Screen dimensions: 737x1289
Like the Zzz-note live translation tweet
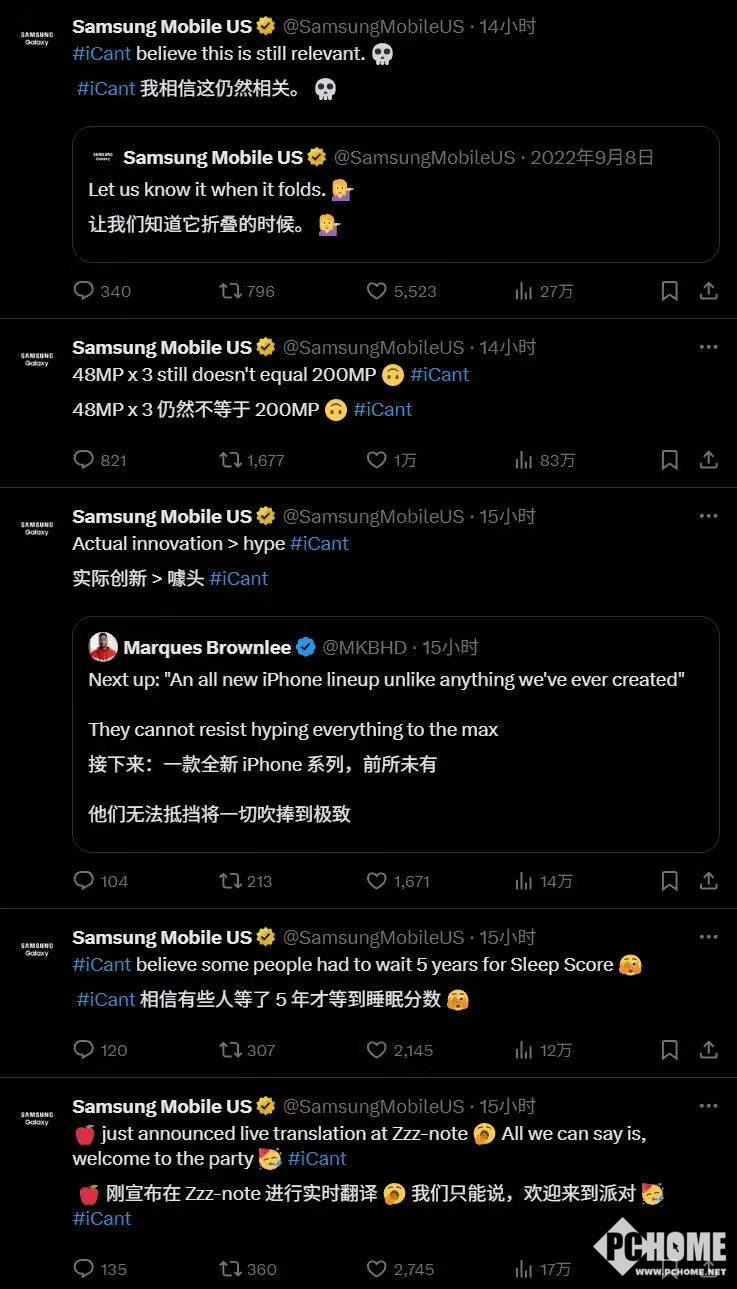click(x=376, y=1269)
